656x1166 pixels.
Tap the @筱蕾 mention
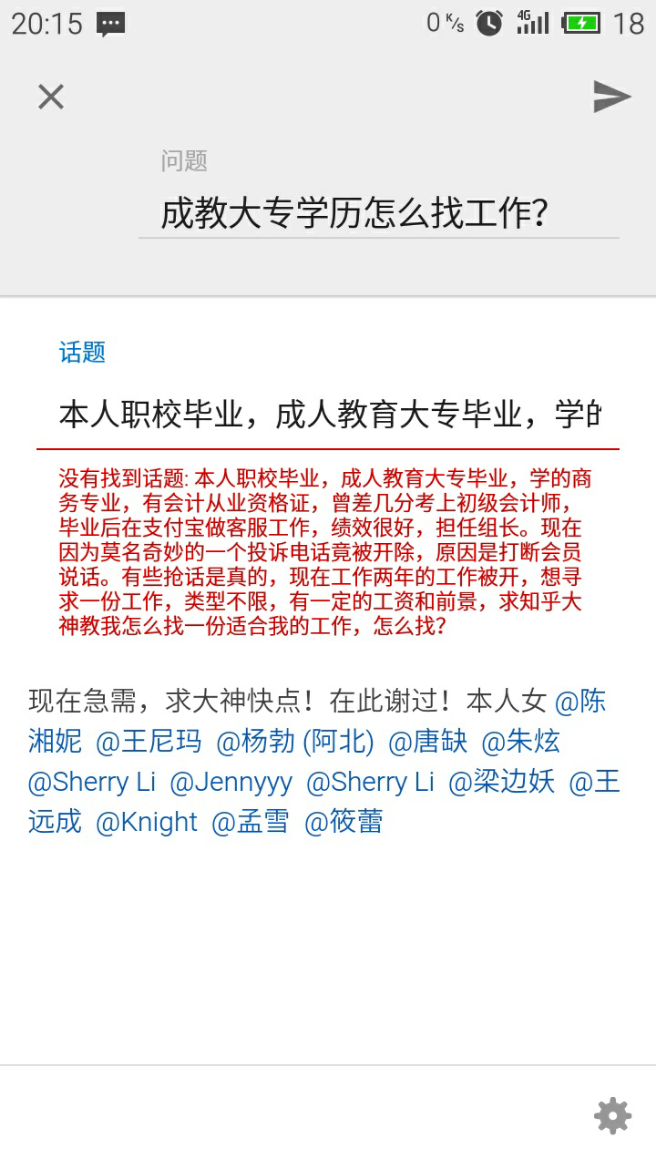coord(344,822)
